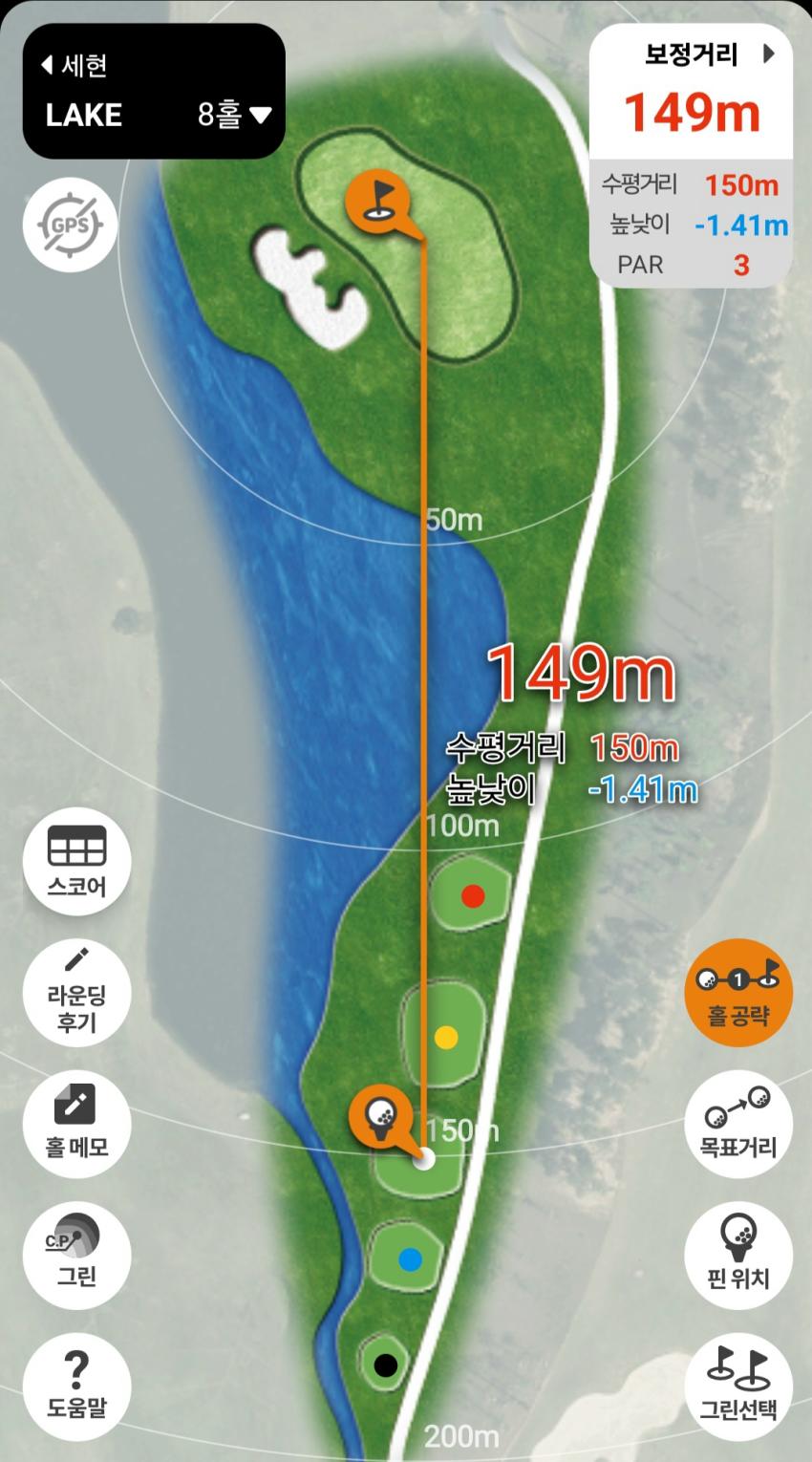The image size is (812, 1462).
Task: Toggle the GPS tracking button
Action: (x=70, y=226)
